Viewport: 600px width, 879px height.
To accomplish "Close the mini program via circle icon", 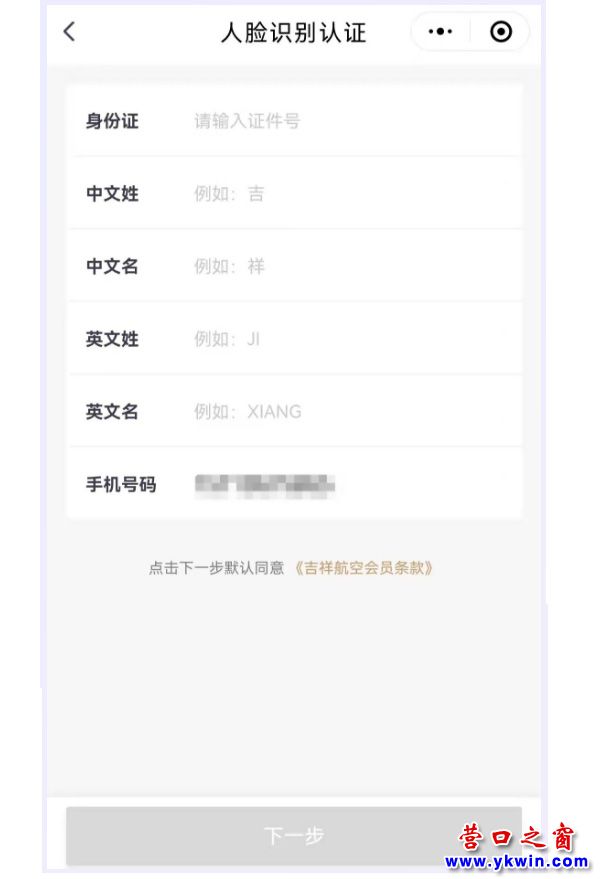I will [501, 32].
